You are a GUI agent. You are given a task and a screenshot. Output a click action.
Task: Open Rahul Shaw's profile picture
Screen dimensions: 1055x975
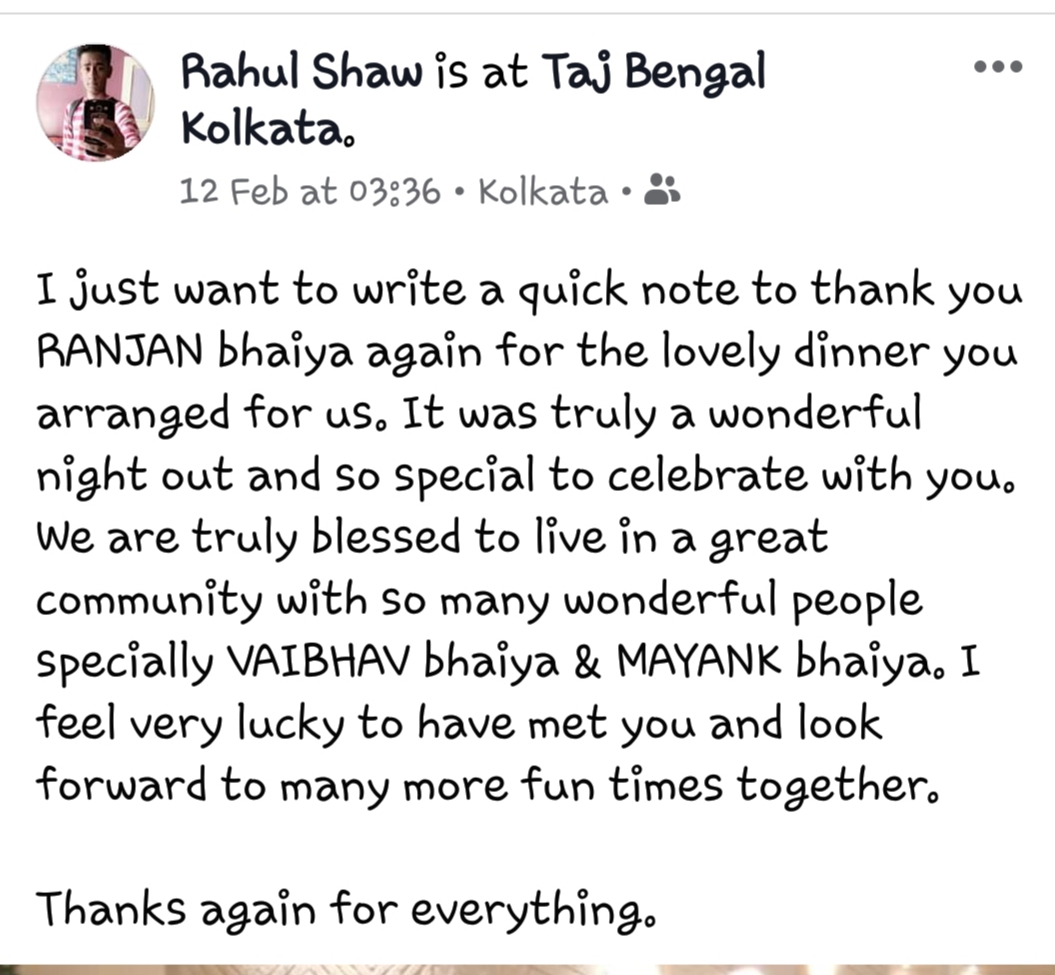click(x=96, y=102)
